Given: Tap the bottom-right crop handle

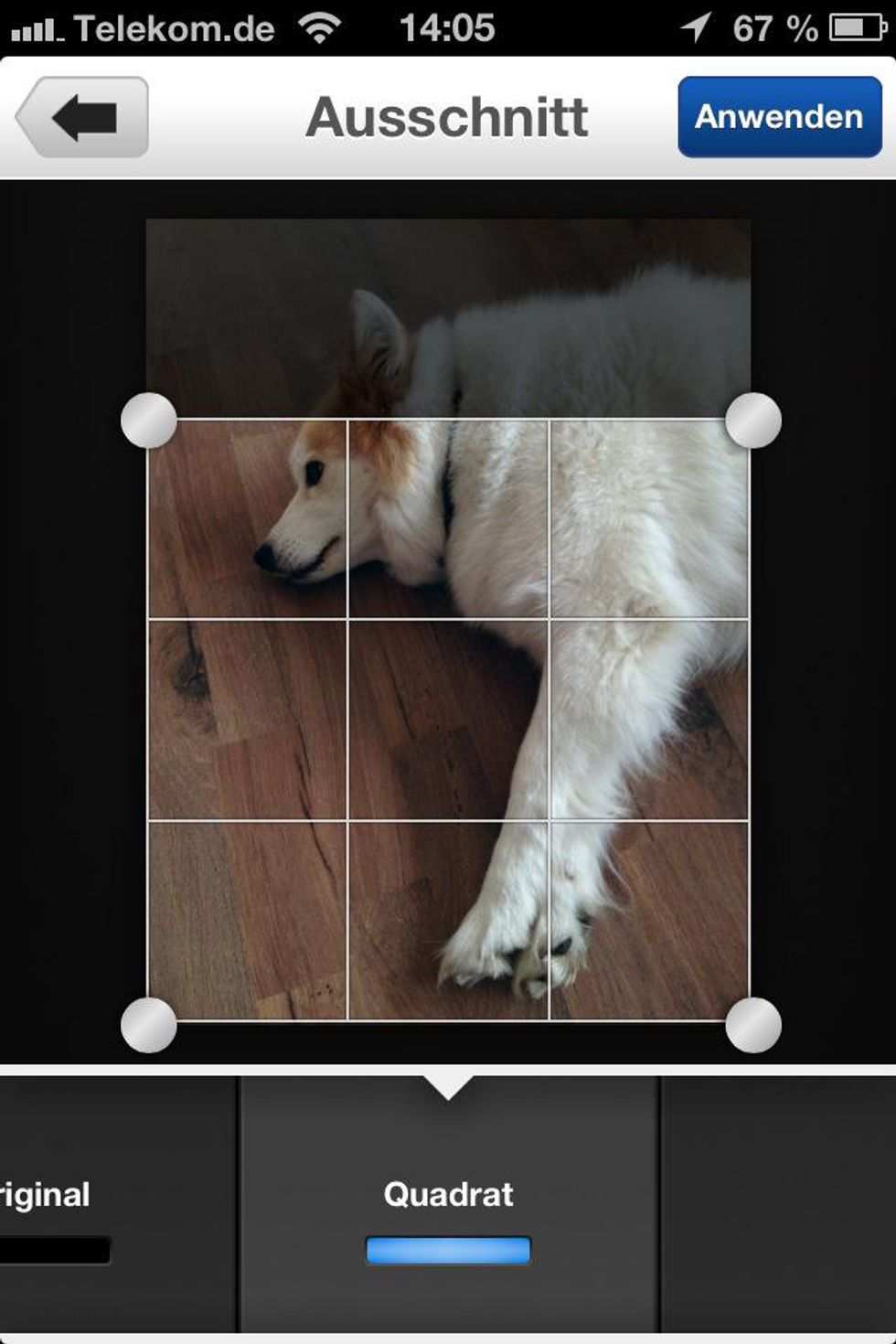Looking at the screenshot, I should tap(752, 1025).
